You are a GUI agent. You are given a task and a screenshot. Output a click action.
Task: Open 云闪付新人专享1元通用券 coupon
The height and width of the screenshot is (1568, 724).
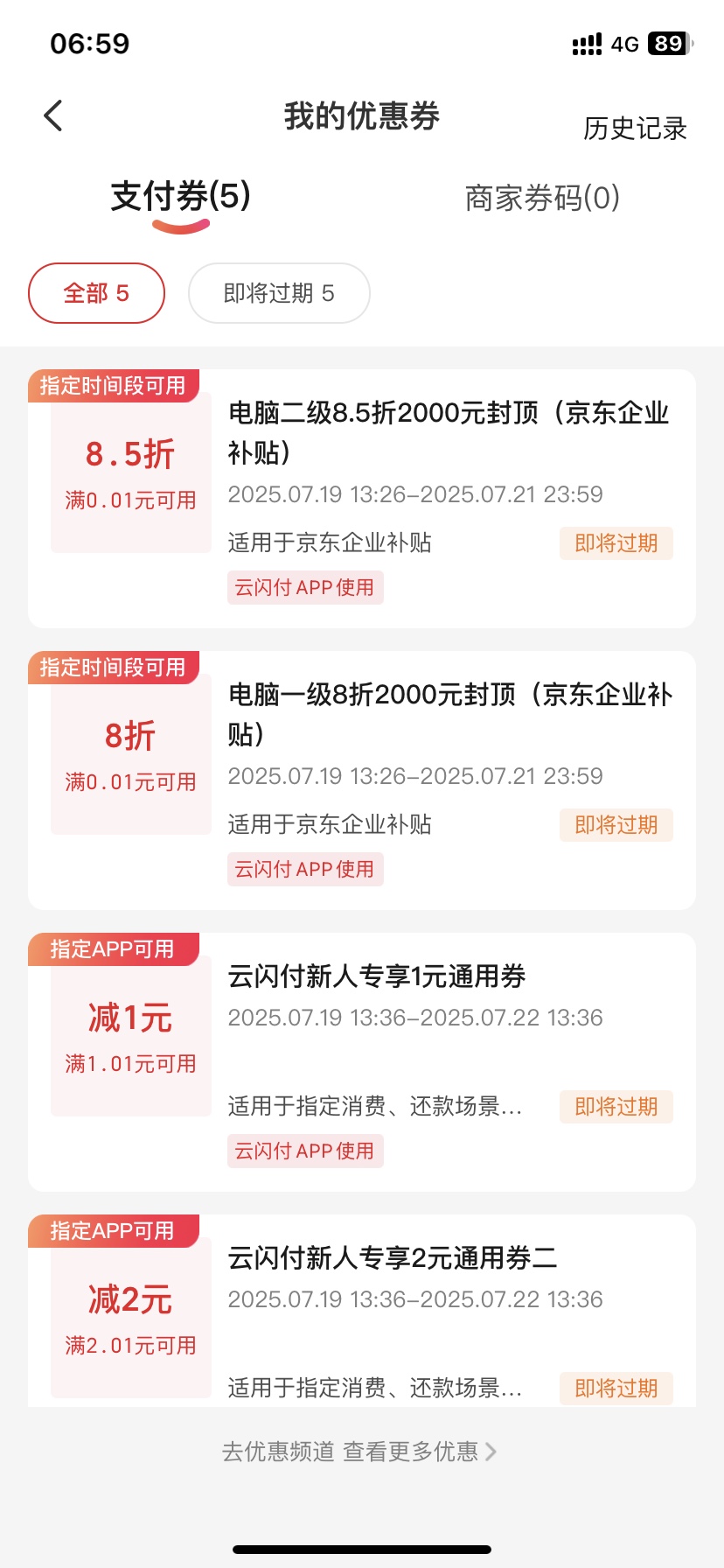coord(362,1062)
